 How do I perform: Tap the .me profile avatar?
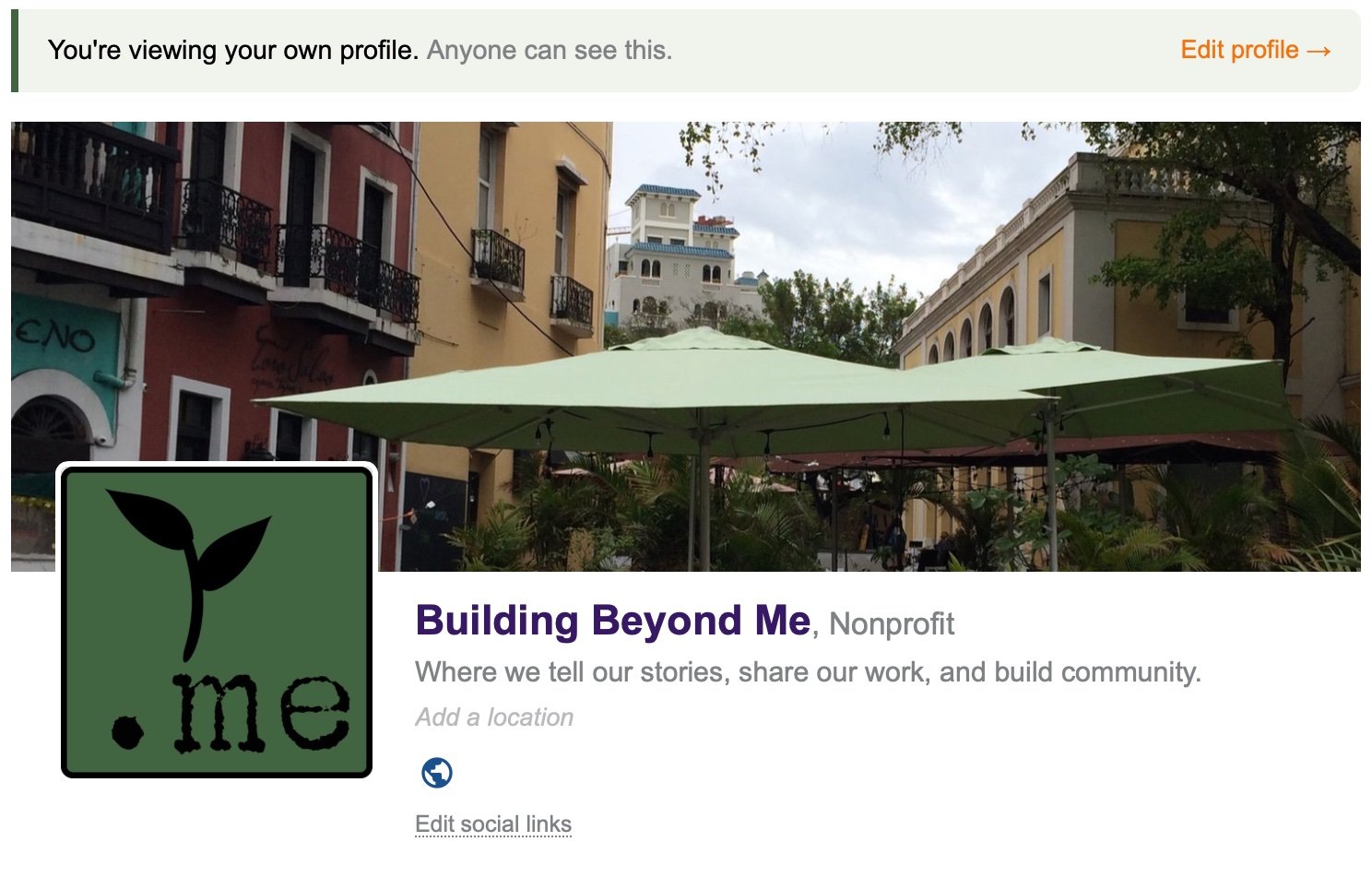click(x=217, y=622)
